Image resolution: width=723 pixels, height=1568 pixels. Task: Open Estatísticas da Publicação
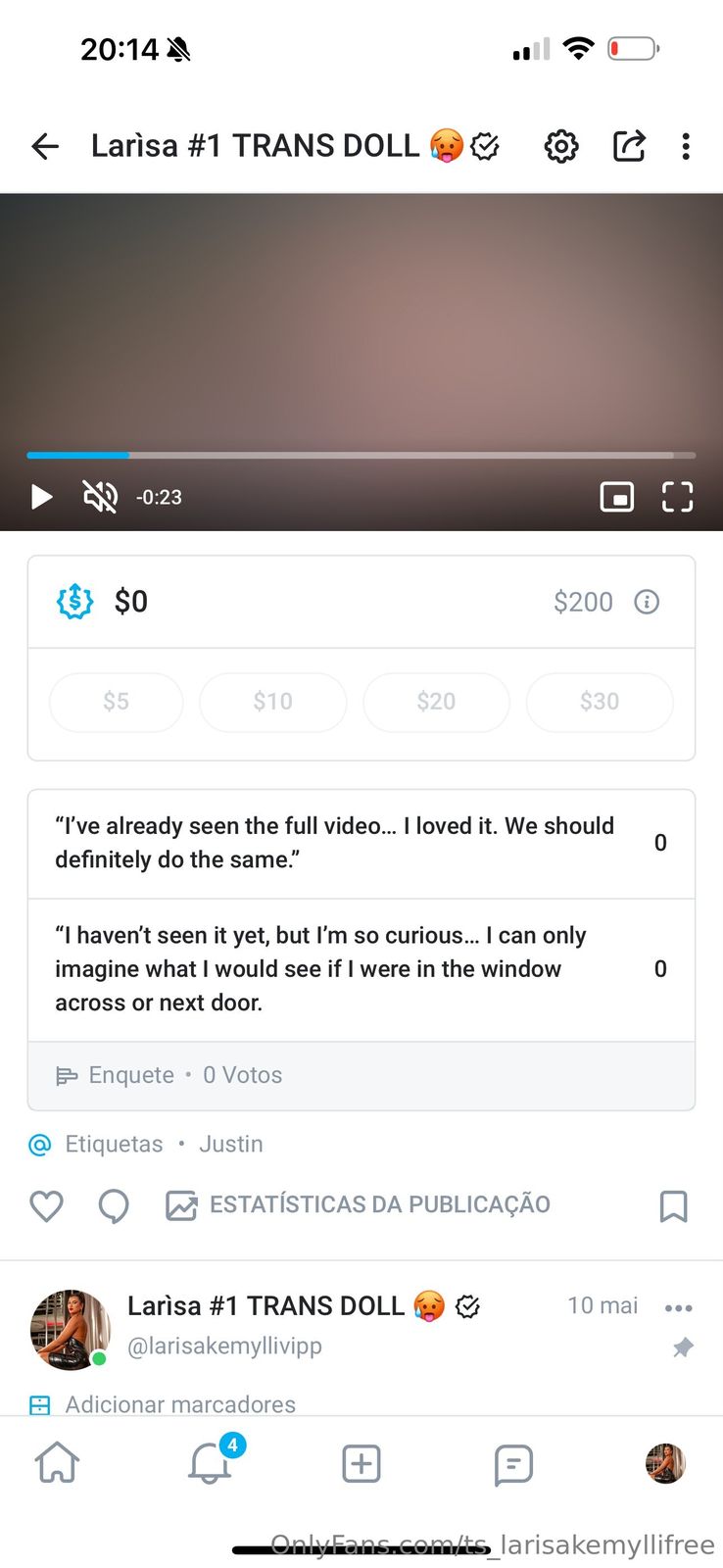coord(359,1205)
